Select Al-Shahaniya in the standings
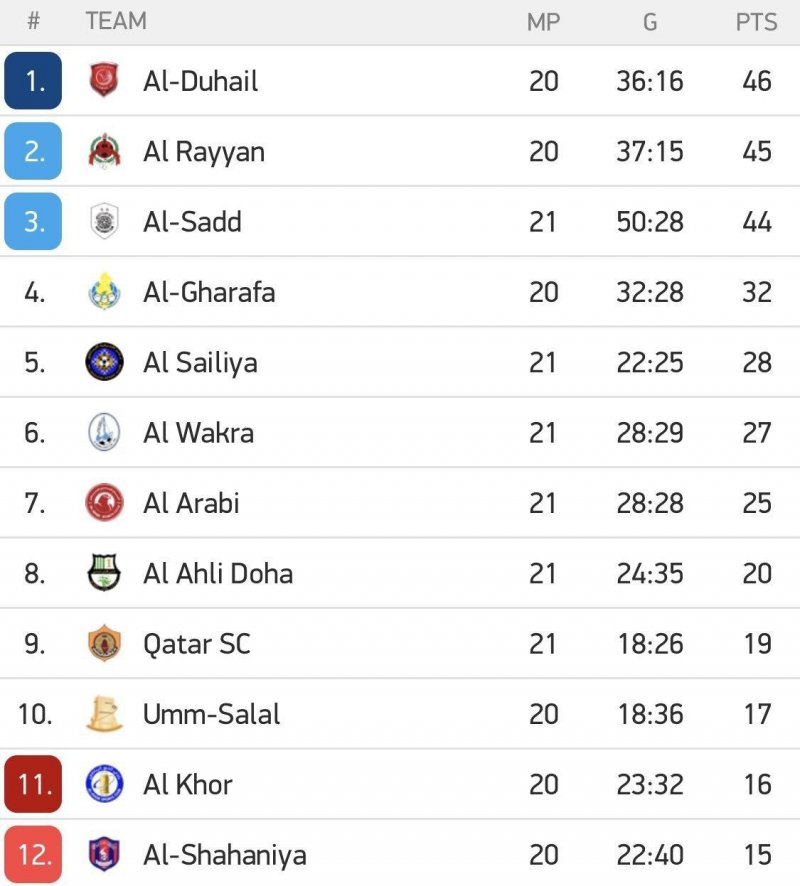The image size is (800, 886). [x=224, y=855]
